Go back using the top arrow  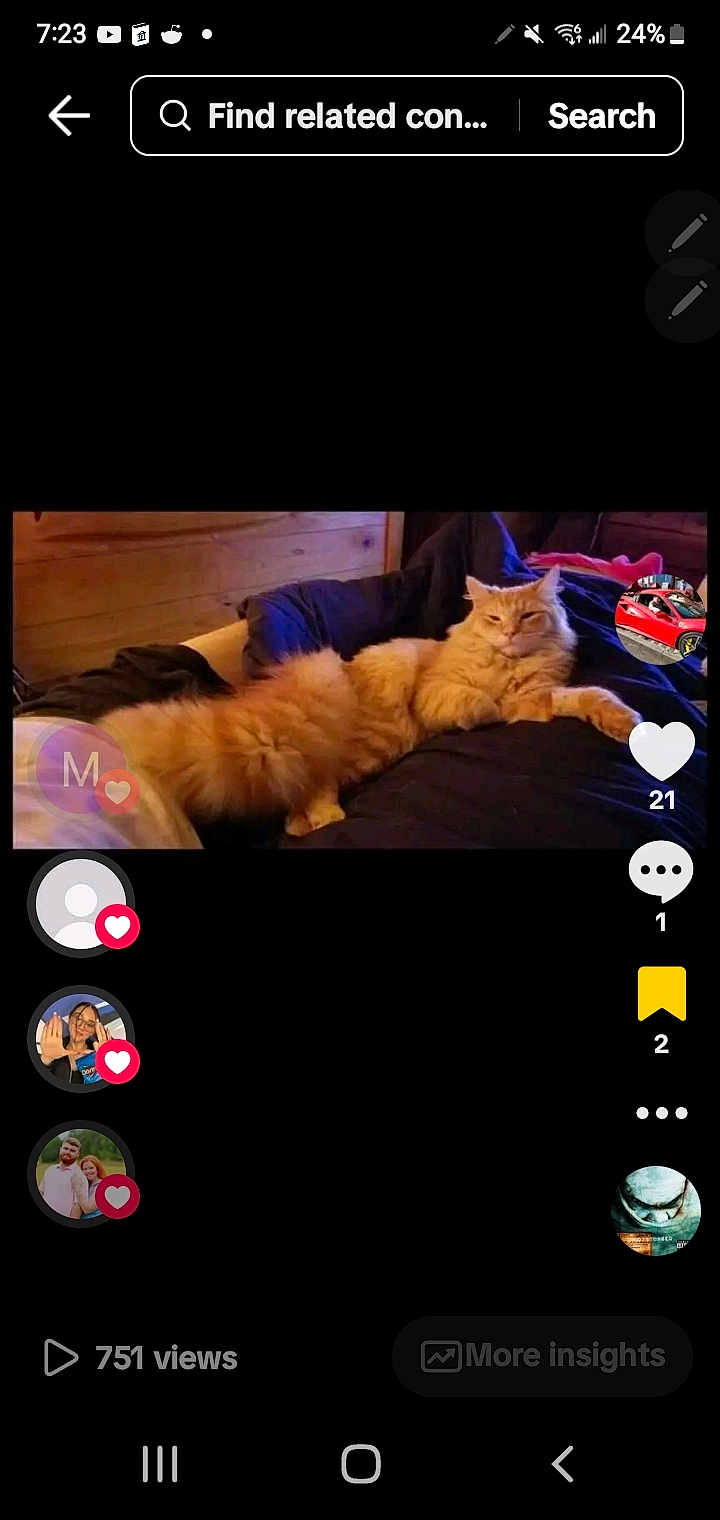[69, 116]
